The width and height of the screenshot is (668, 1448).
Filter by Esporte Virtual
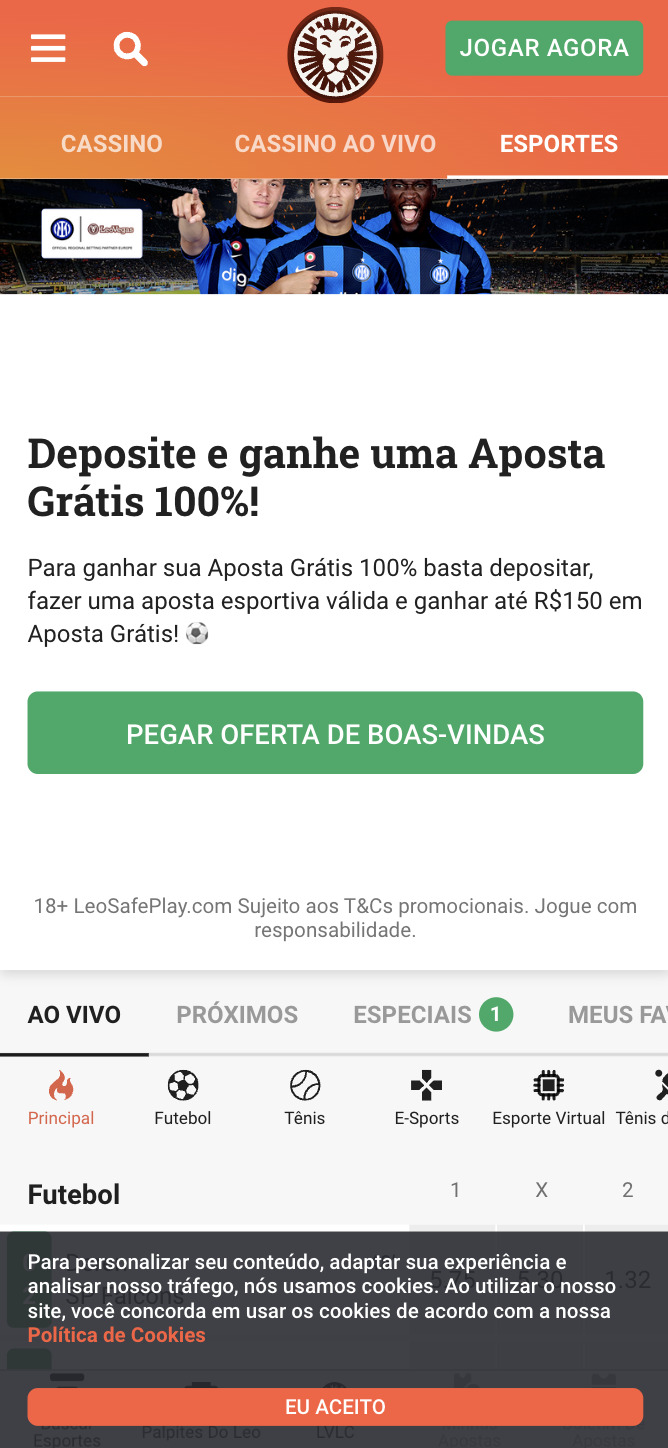coord(549,1099)
